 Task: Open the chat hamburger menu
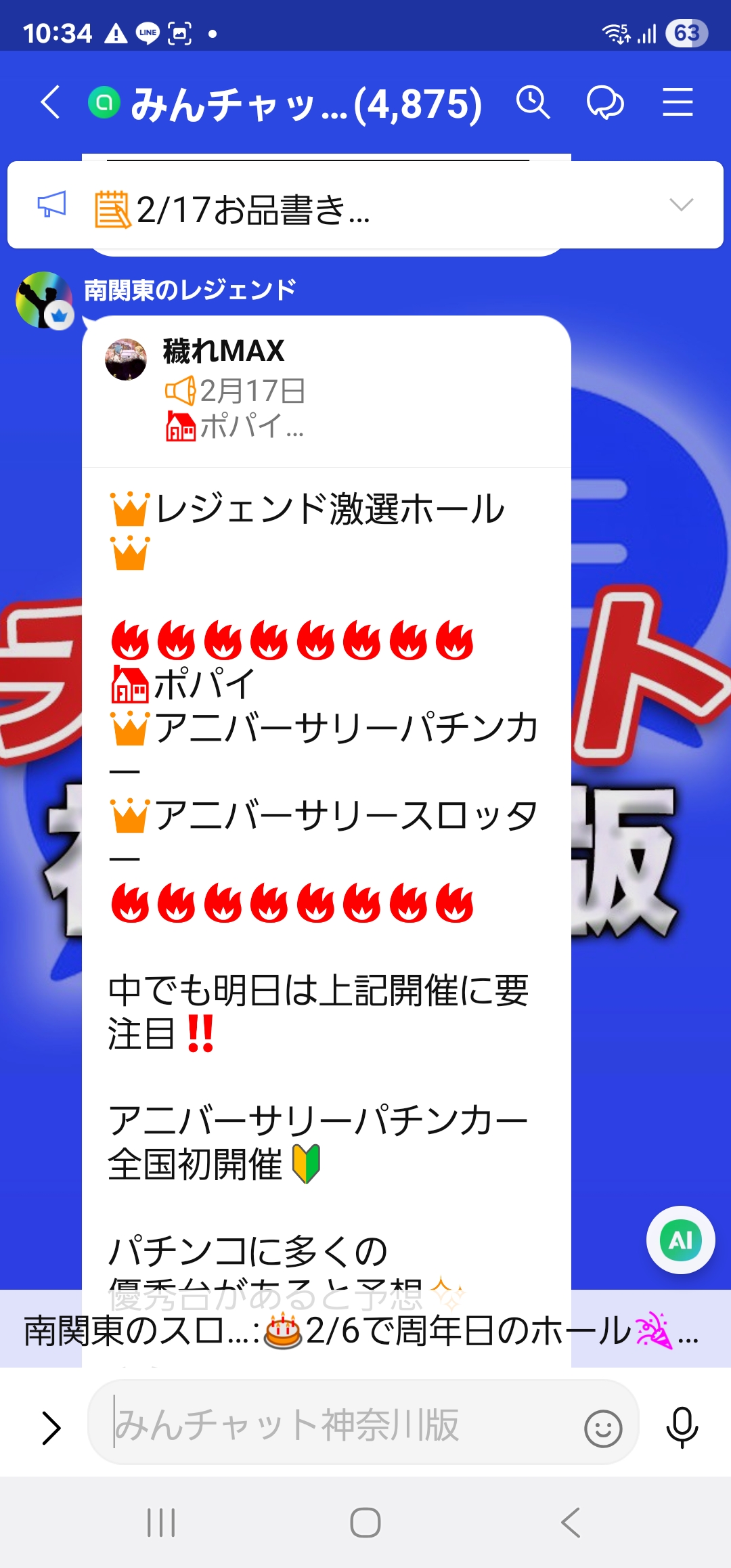pyautogui.click(x=678, y=103)
